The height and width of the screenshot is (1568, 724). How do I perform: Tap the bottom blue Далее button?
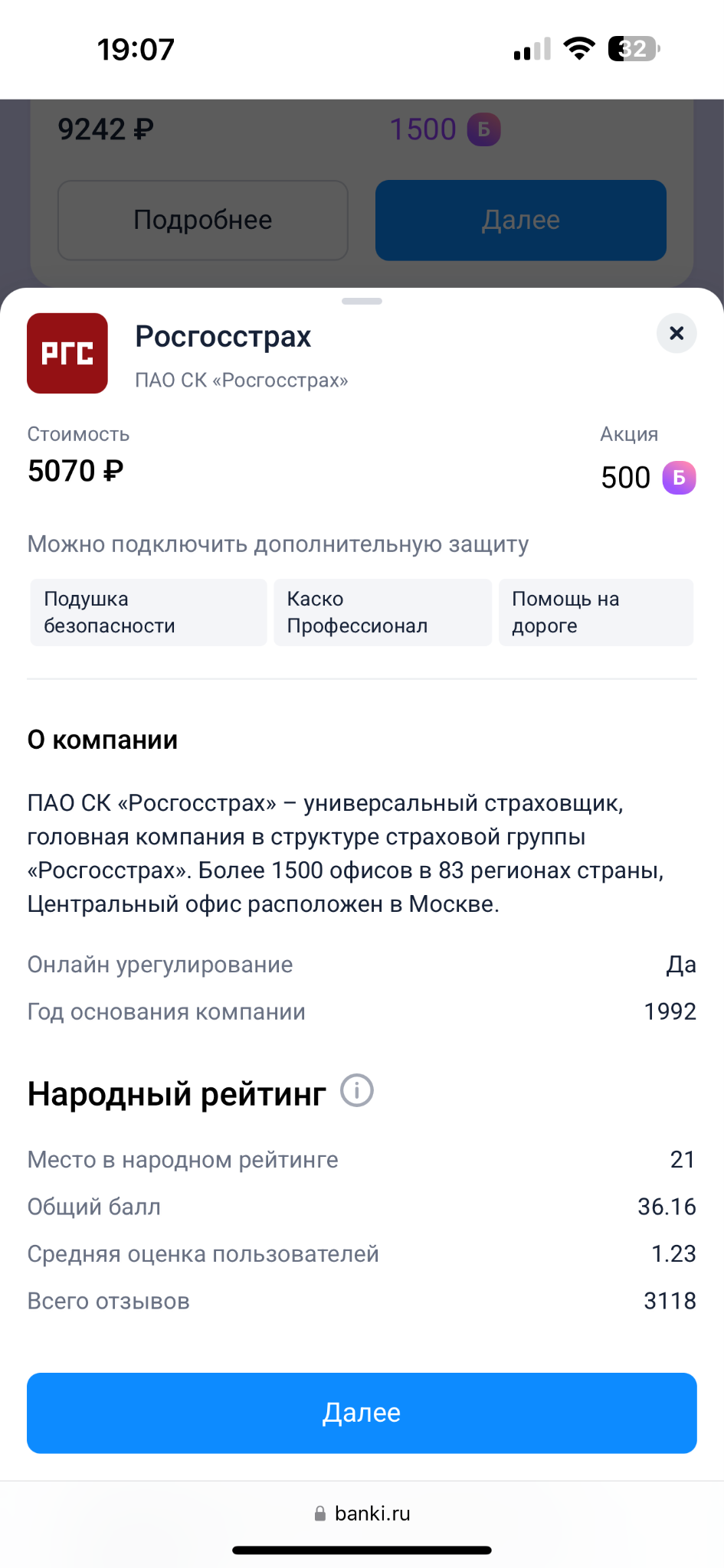(x=362, y=1413)
